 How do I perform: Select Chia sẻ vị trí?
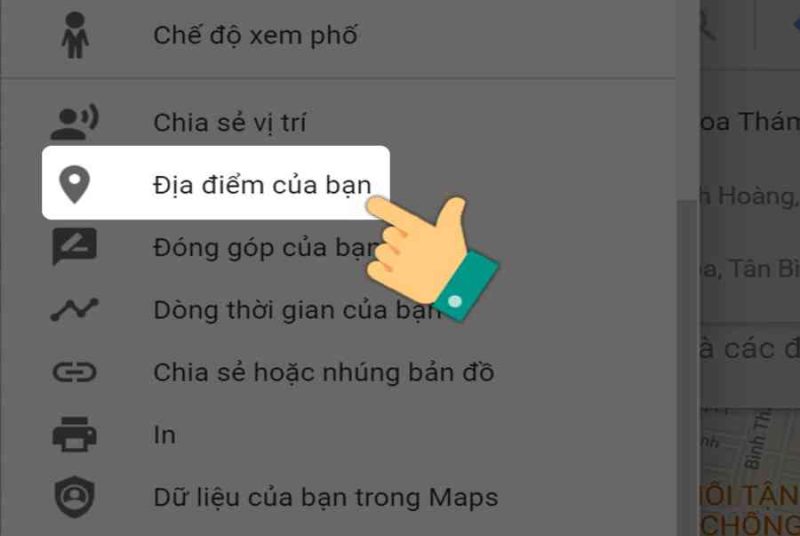[229, 123]
